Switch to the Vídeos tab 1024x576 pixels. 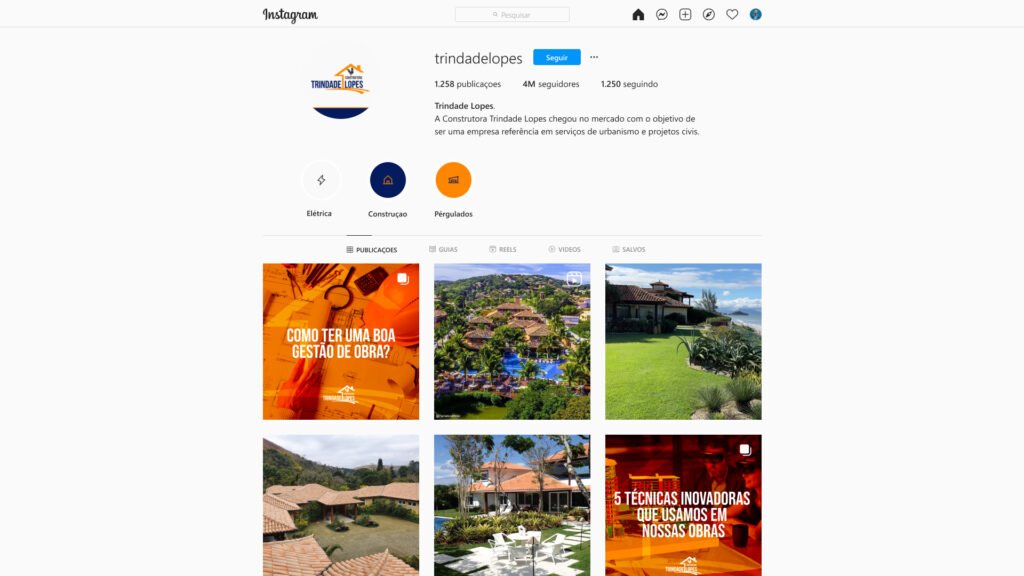click(x=564, y=249)
